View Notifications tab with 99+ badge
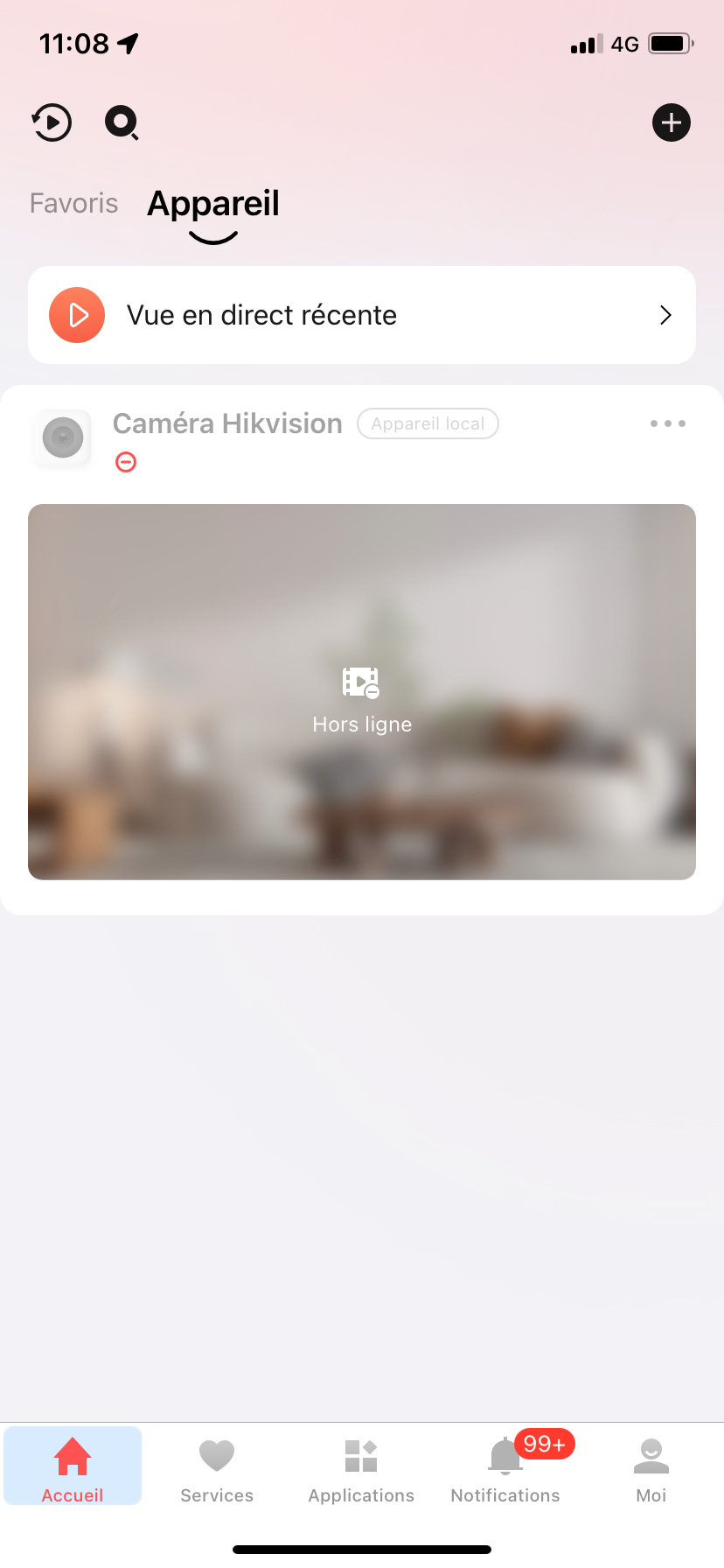 (x=505, y=1468)
